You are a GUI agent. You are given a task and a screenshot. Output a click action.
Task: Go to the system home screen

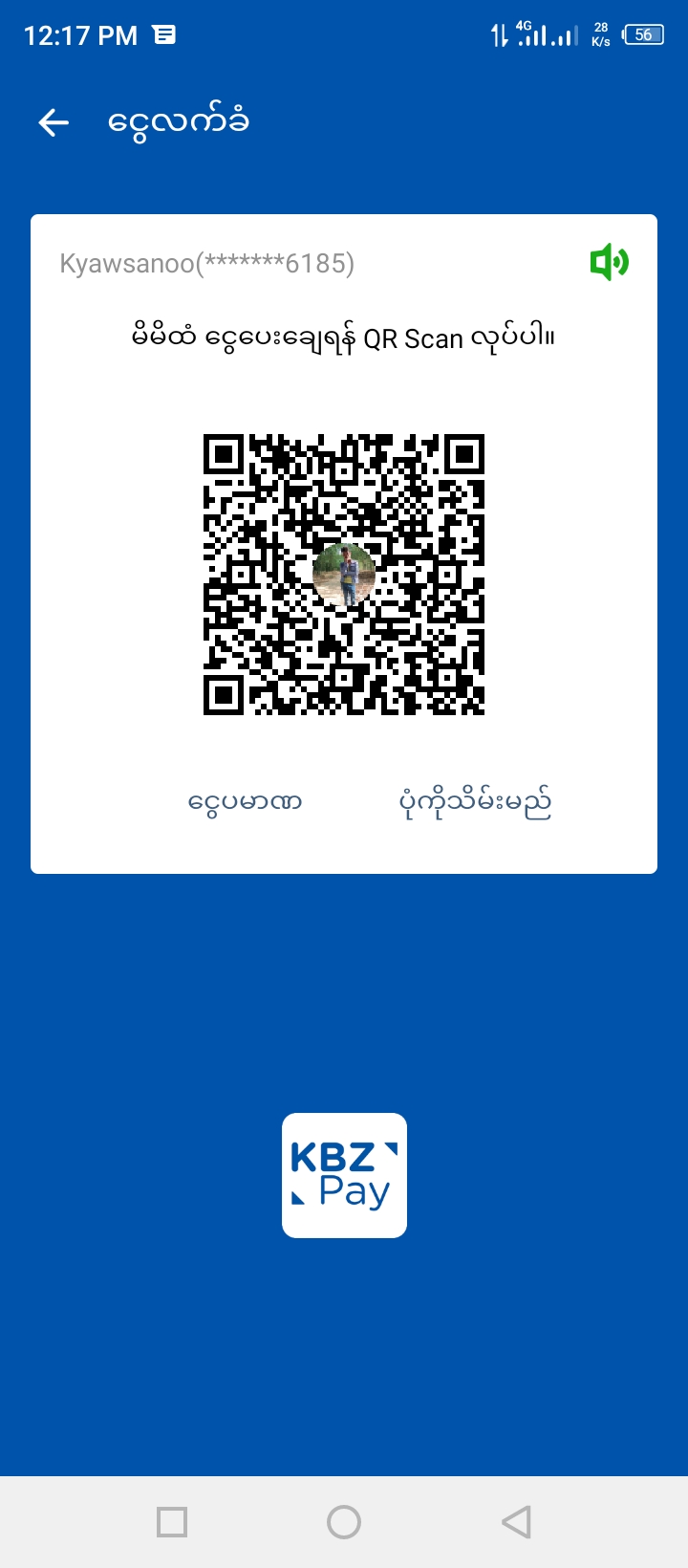click(344, 1521)
